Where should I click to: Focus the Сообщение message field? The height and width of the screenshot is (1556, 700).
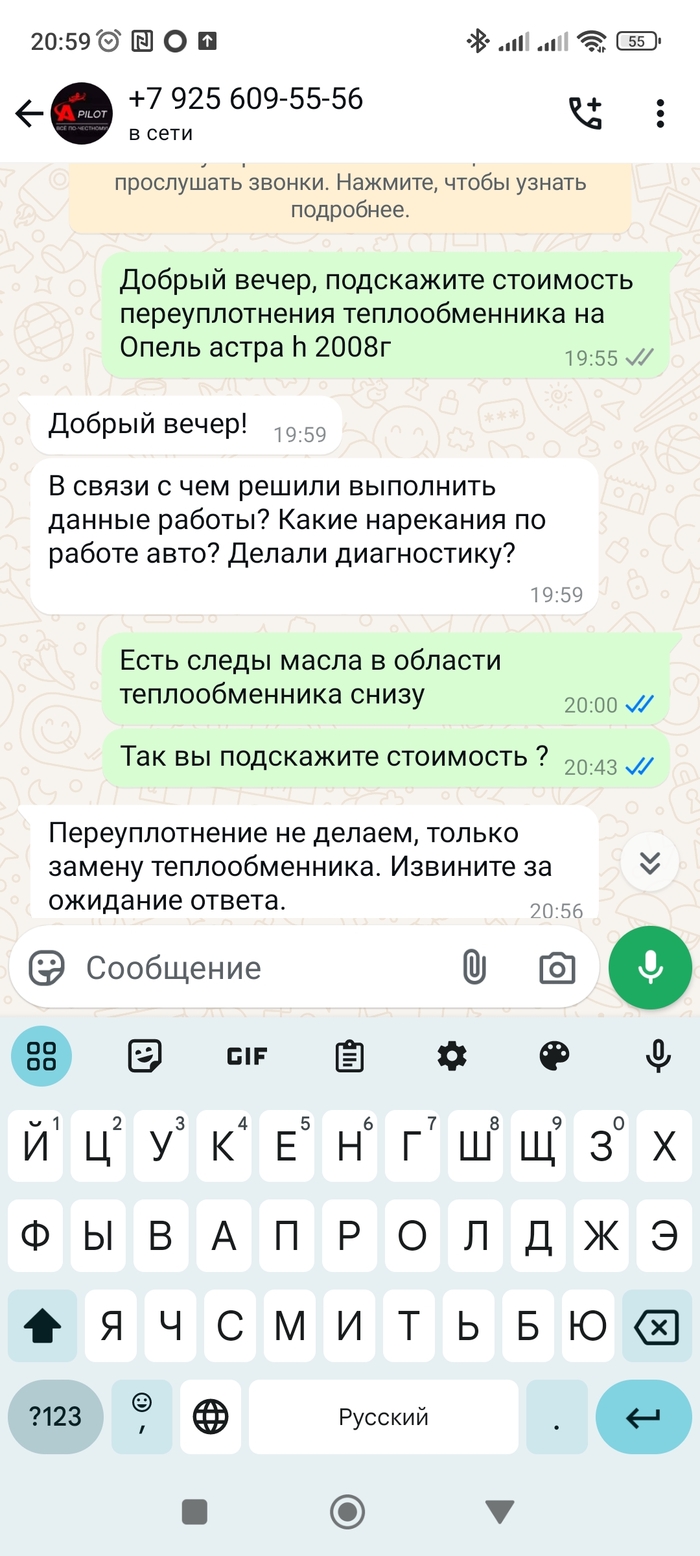260,968
